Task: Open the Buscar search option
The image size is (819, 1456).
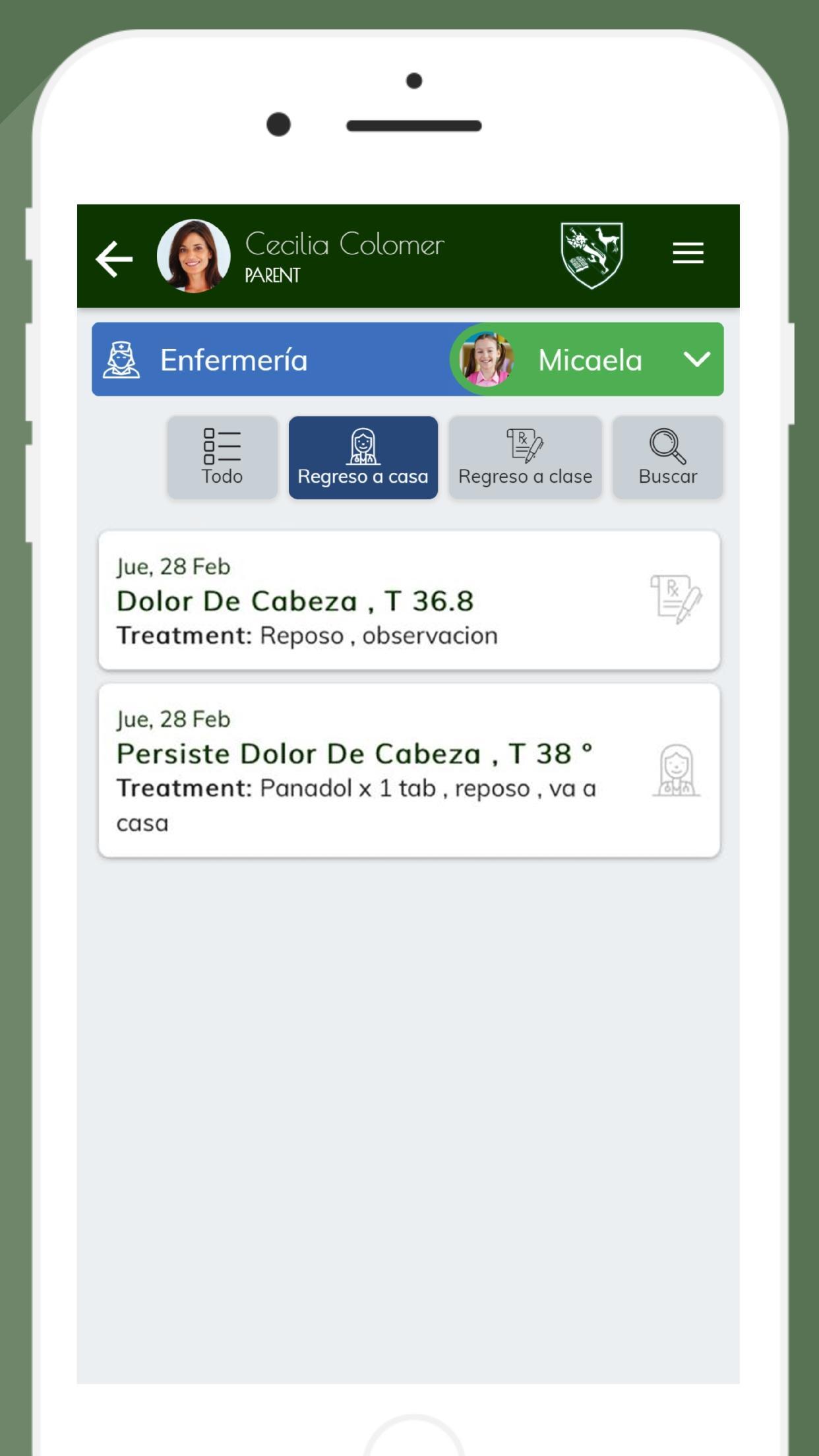Action: coord(668,457)
